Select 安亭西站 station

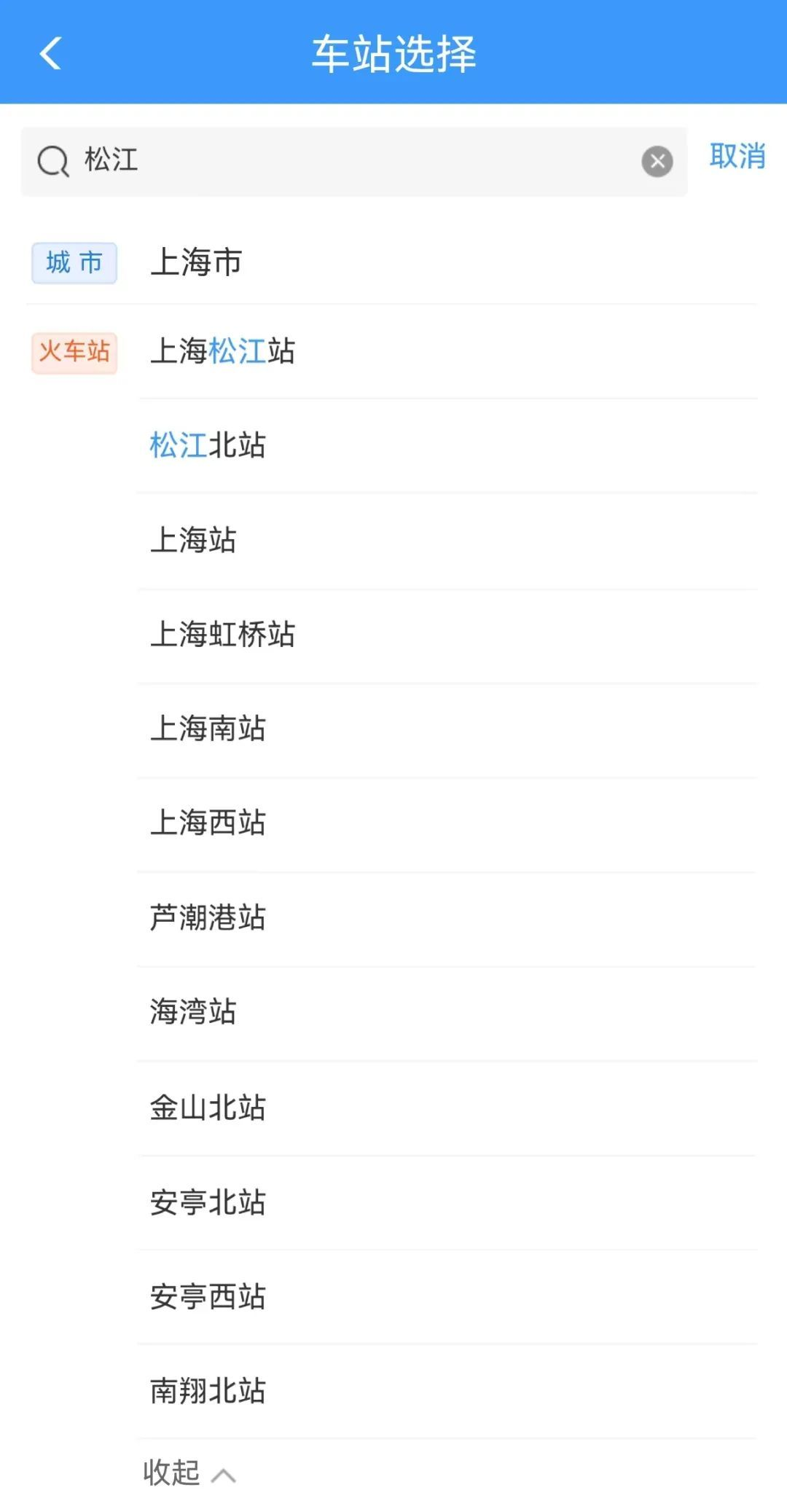pyautogui.click(x=208, y=1296)
